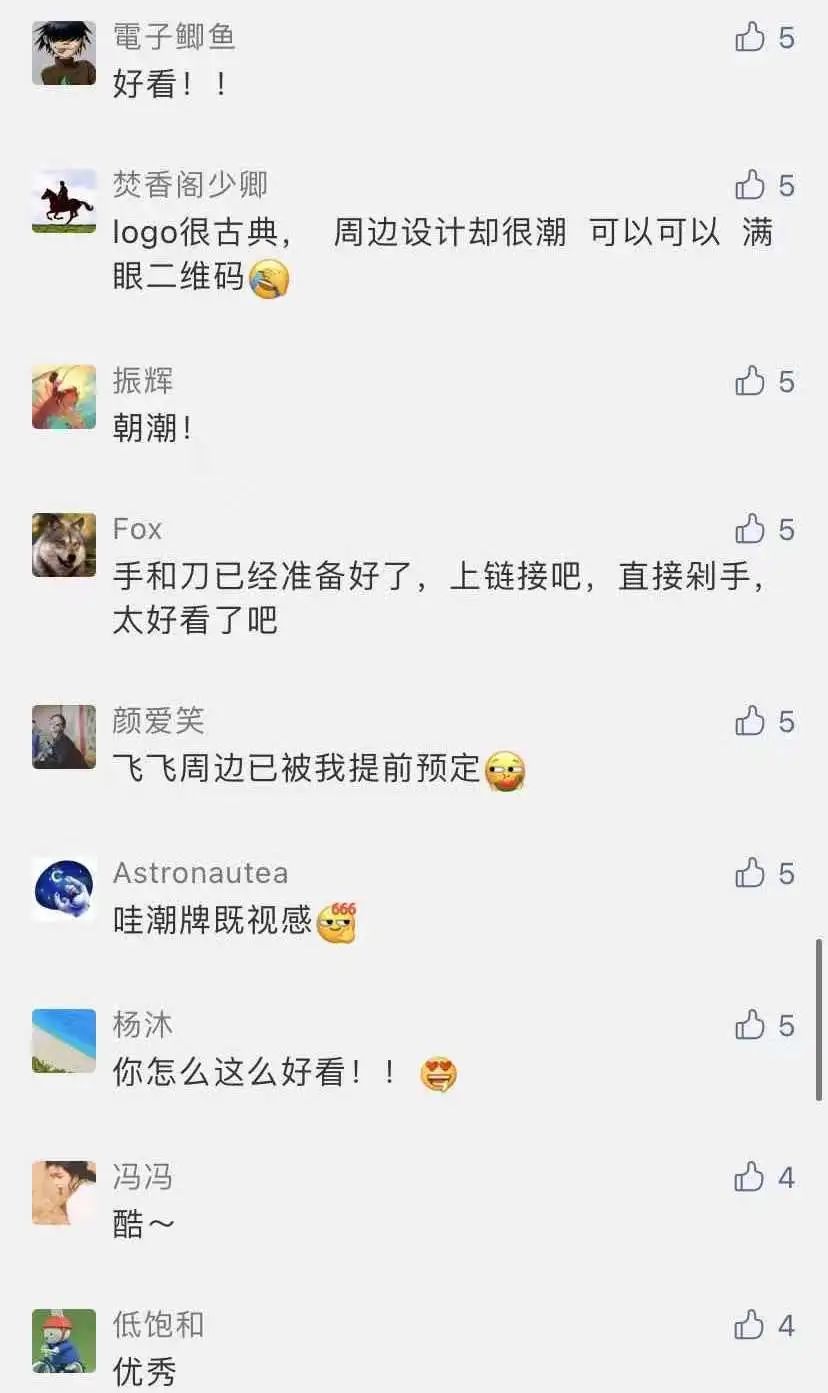Image resolution: width=828 pixels, height=1393 pixels.
Task: Like 冯冯's comment
Action: click(x=750, y=1178)
